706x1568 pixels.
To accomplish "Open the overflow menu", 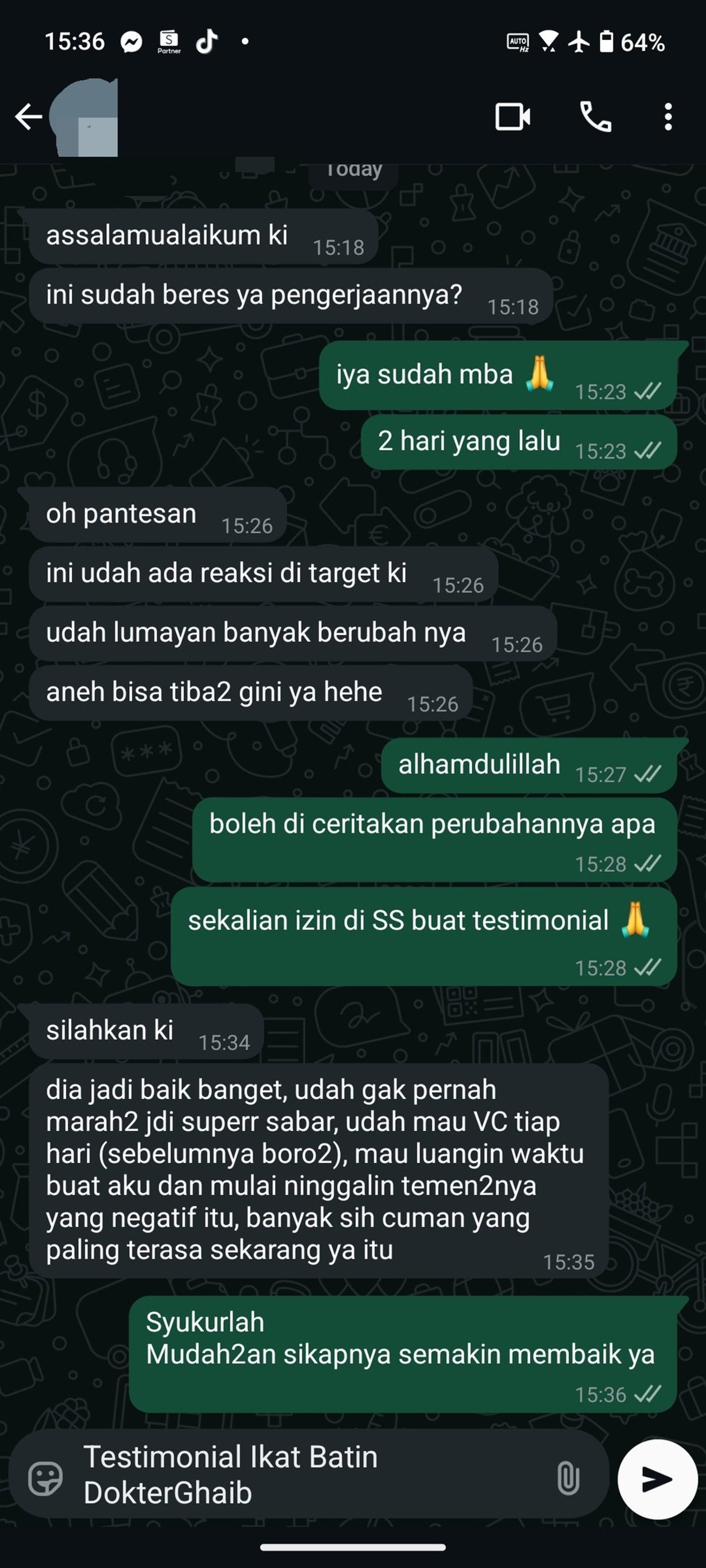I will tap(668, 116).
